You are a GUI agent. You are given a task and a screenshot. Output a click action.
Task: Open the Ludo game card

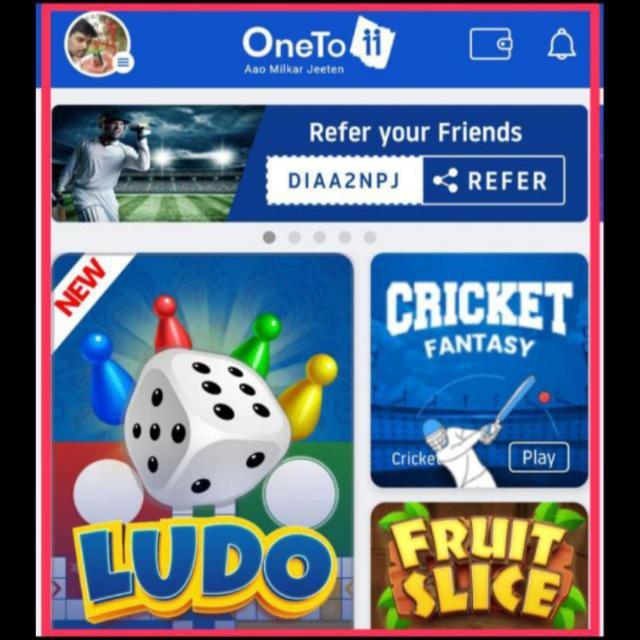point(202,440)
